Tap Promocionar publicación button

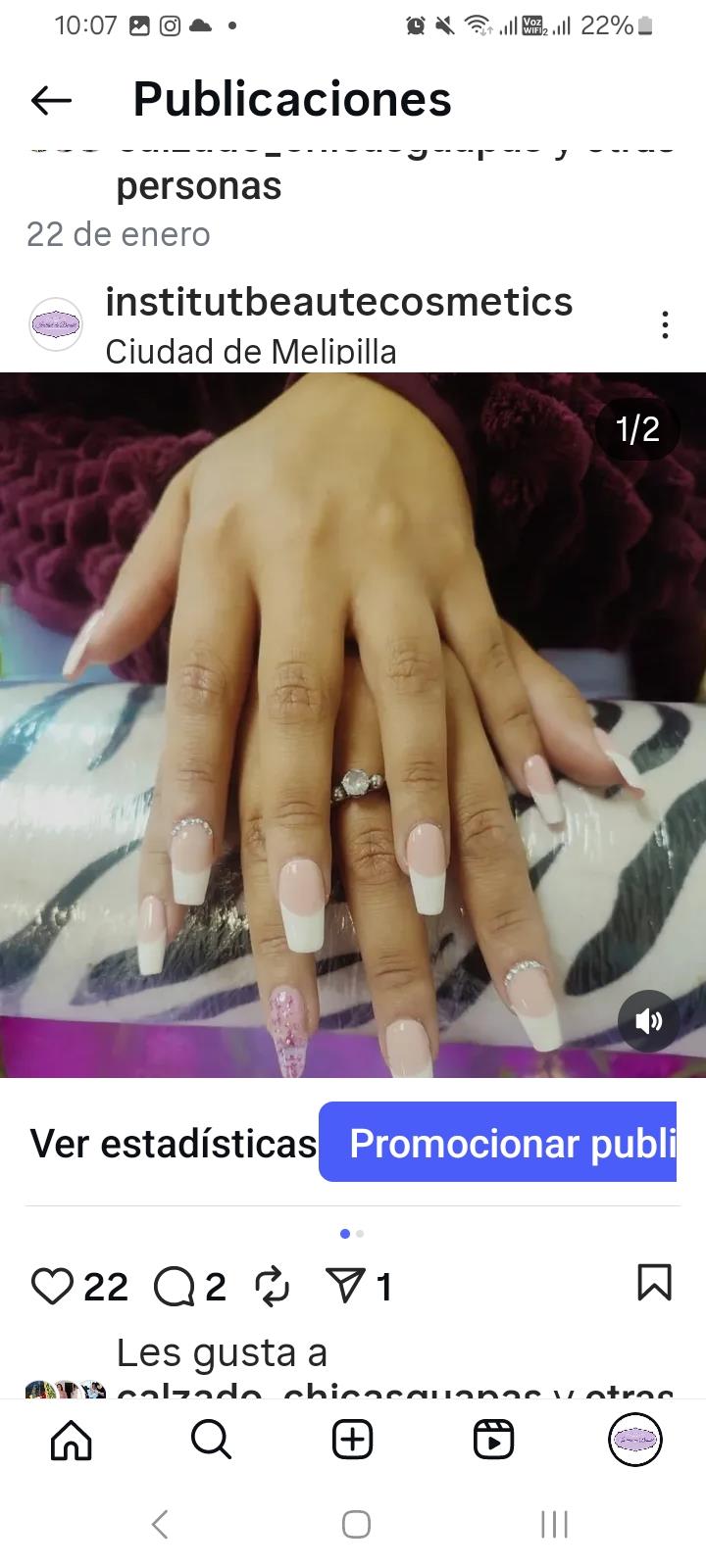498,1143
